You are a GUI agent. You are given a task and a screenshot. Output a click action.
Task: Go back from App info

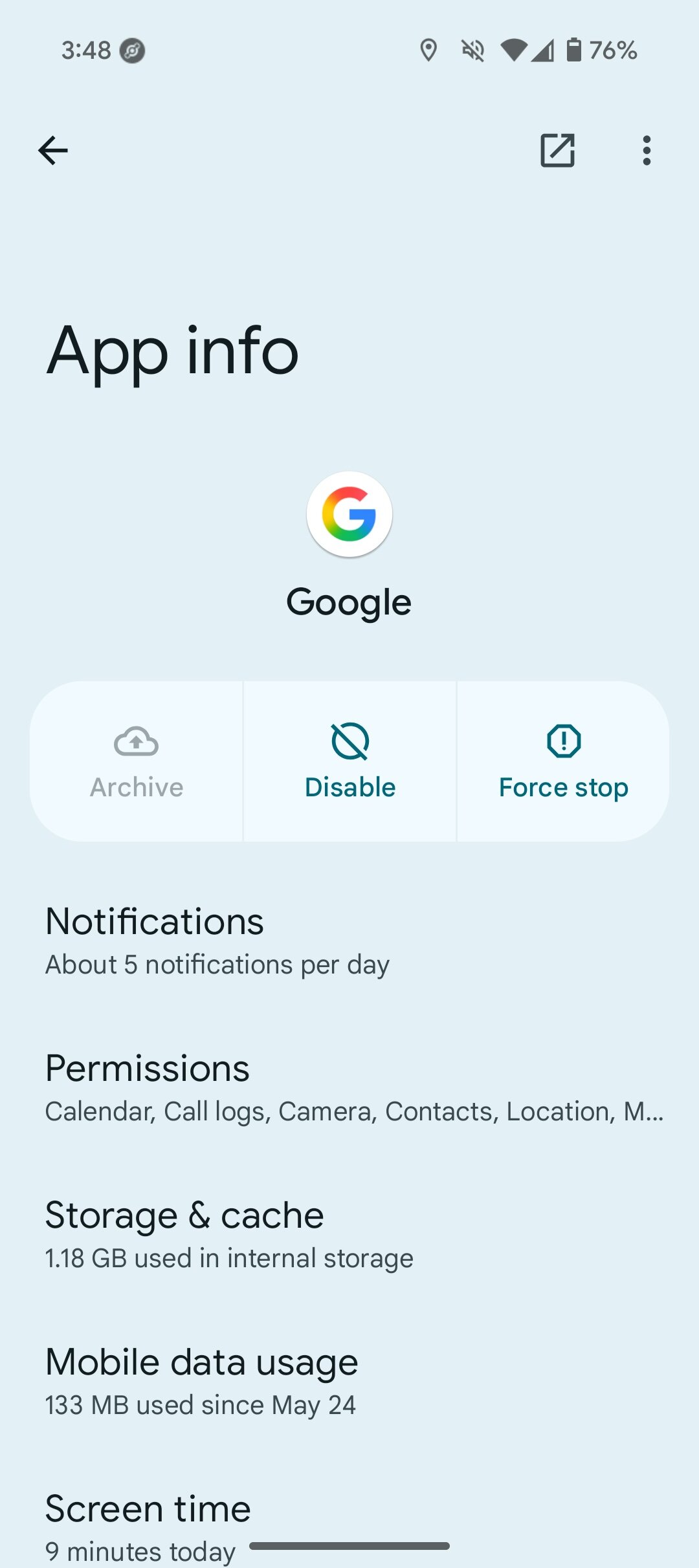pyautogui.click(x=53, y=151)
